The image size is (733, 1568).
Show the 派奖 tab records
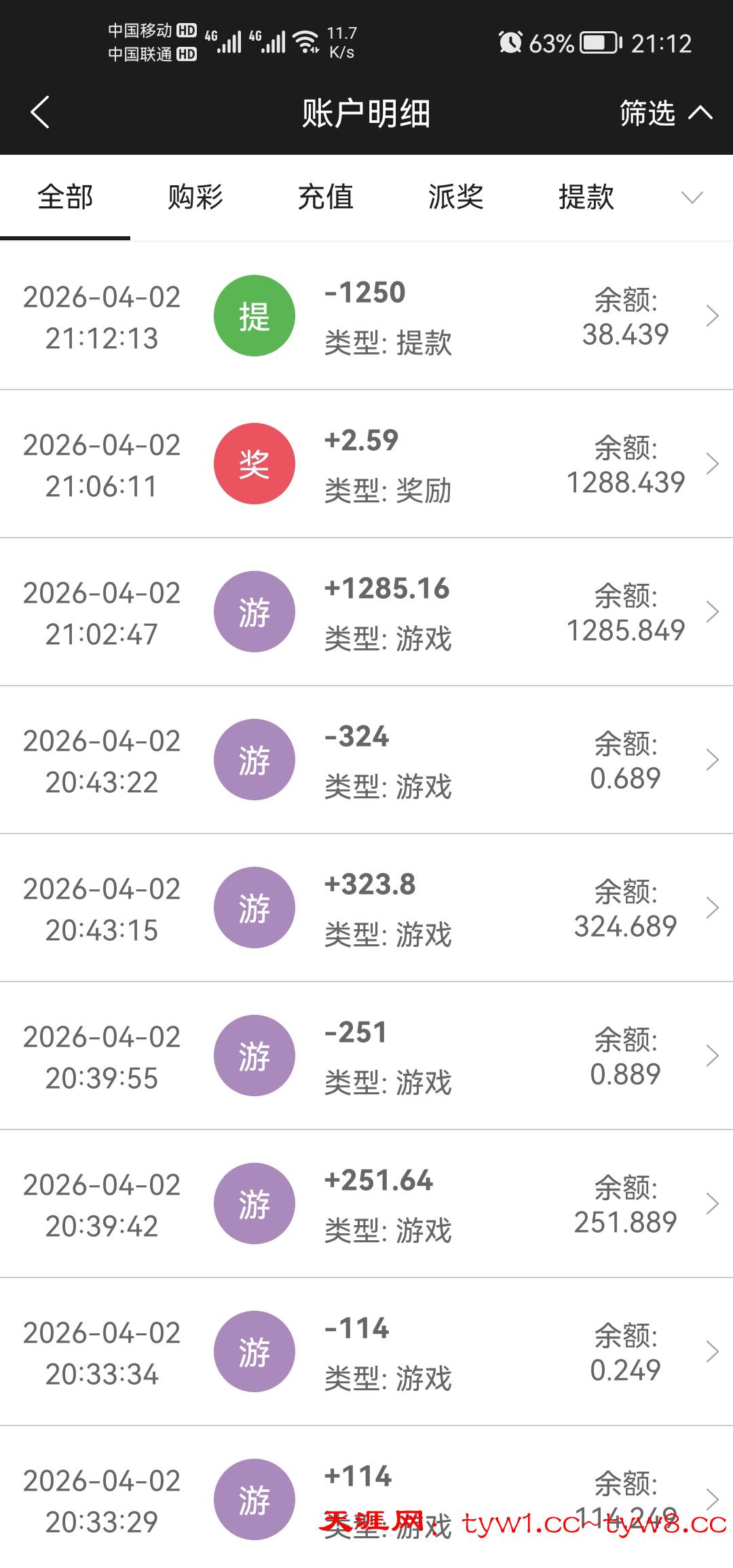click(455, 198)
